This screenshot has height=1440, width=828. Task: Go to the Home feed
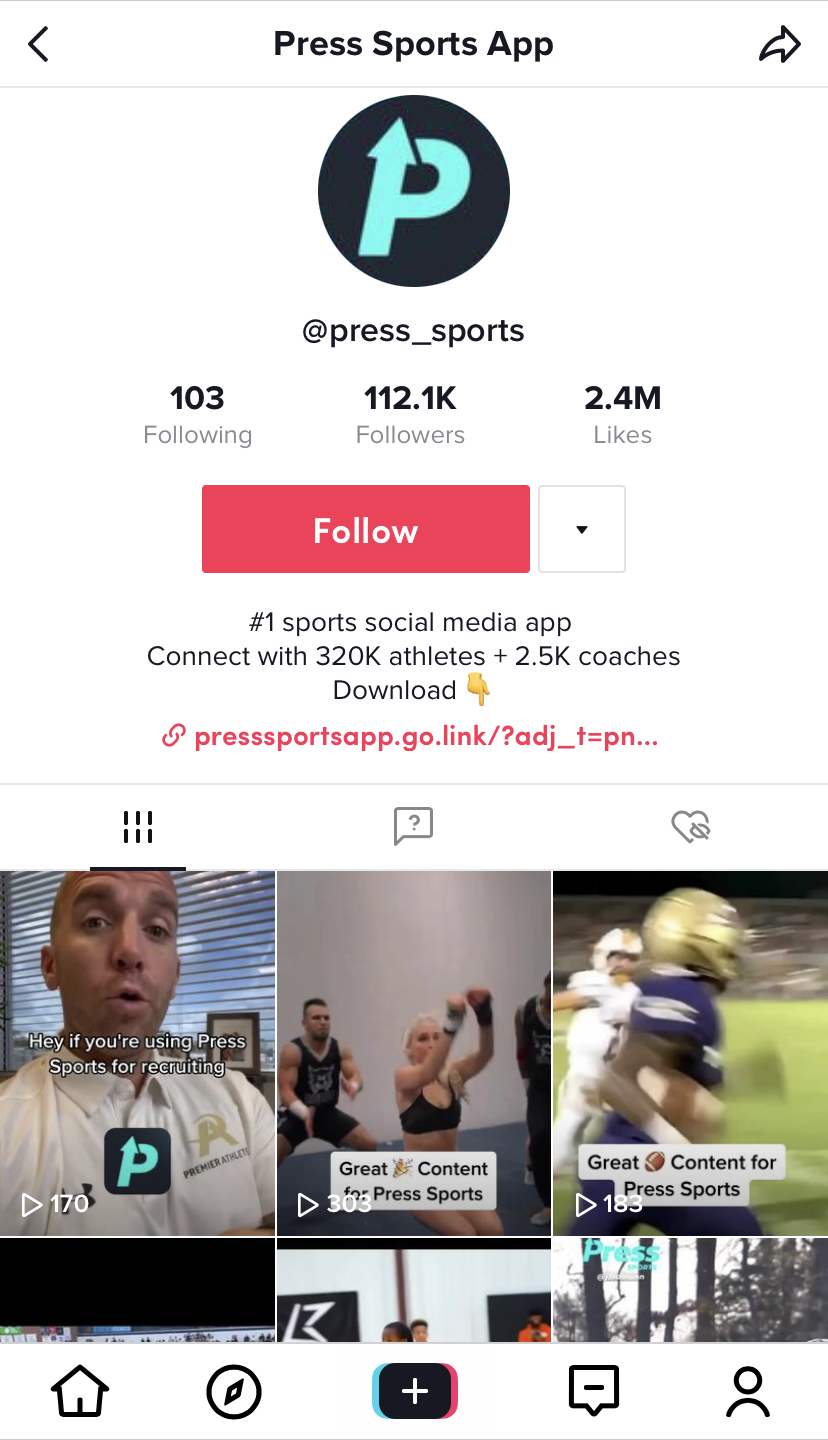point(80,1391)
